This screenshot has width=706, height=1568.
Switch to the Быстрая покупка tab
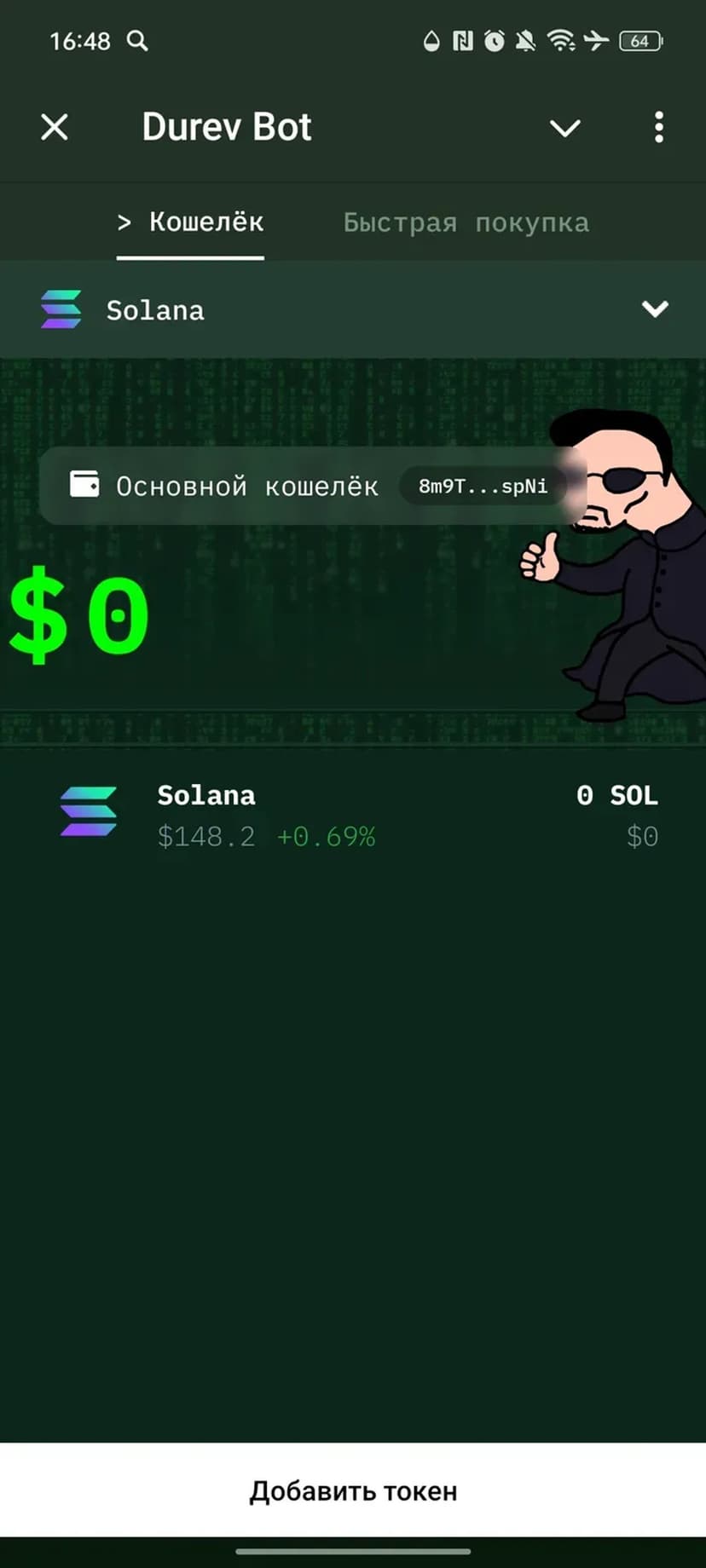(x=466, y=222)
